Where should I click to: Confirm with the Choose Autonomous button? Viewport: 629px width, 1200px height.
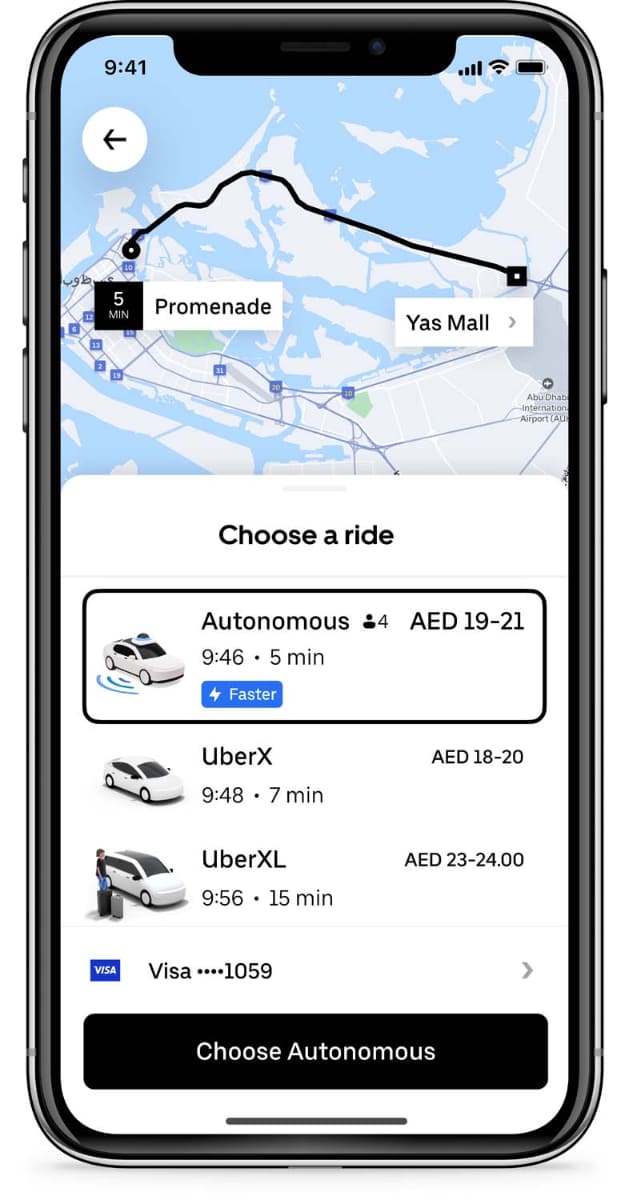pos(315,1051)
